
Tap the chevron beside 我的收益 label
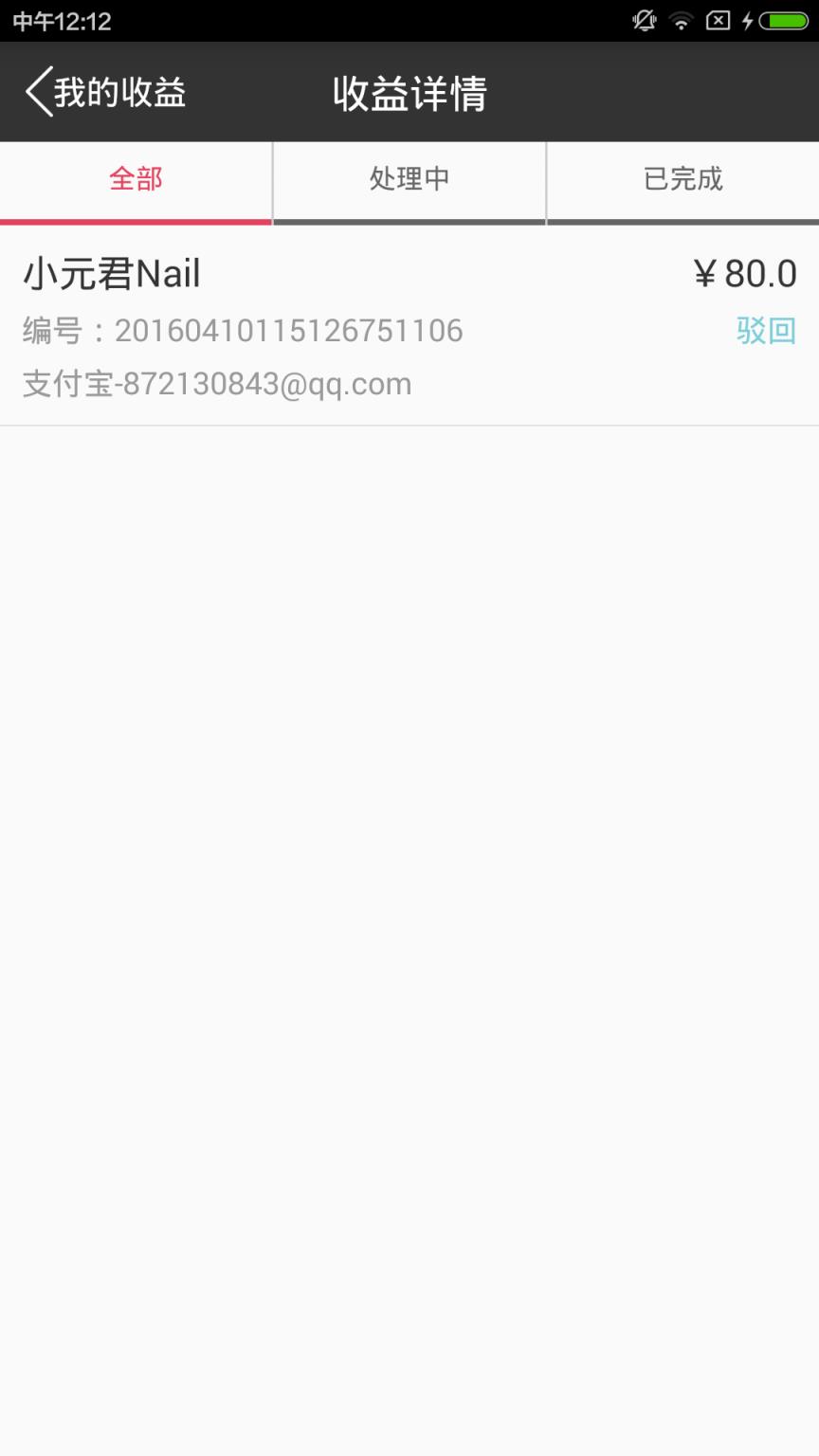point(38,91)
